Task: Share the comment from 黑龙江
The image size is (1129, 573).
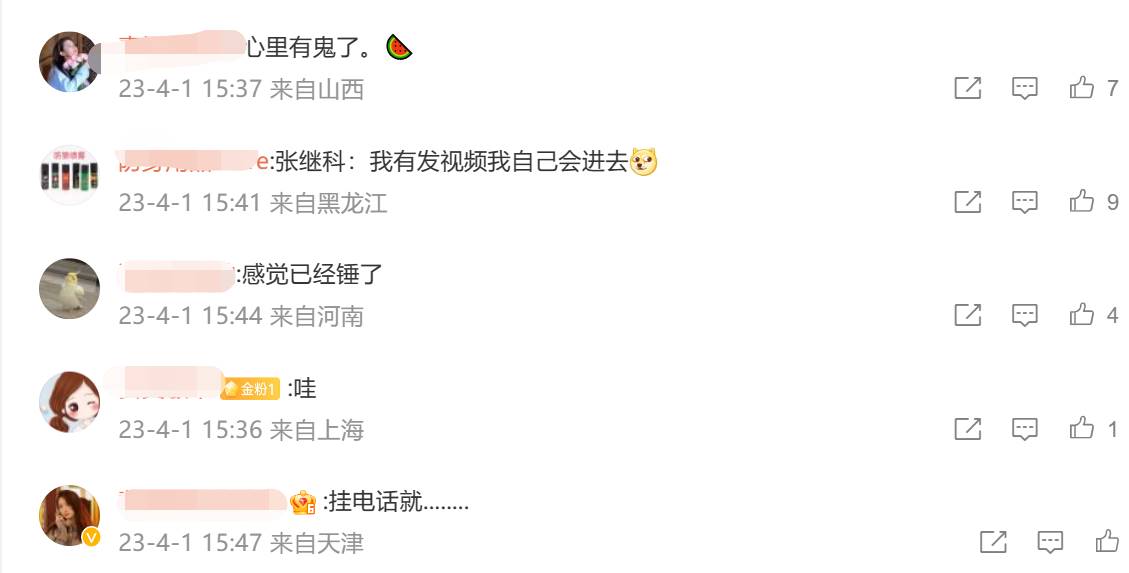Action: tap(967, 202)
